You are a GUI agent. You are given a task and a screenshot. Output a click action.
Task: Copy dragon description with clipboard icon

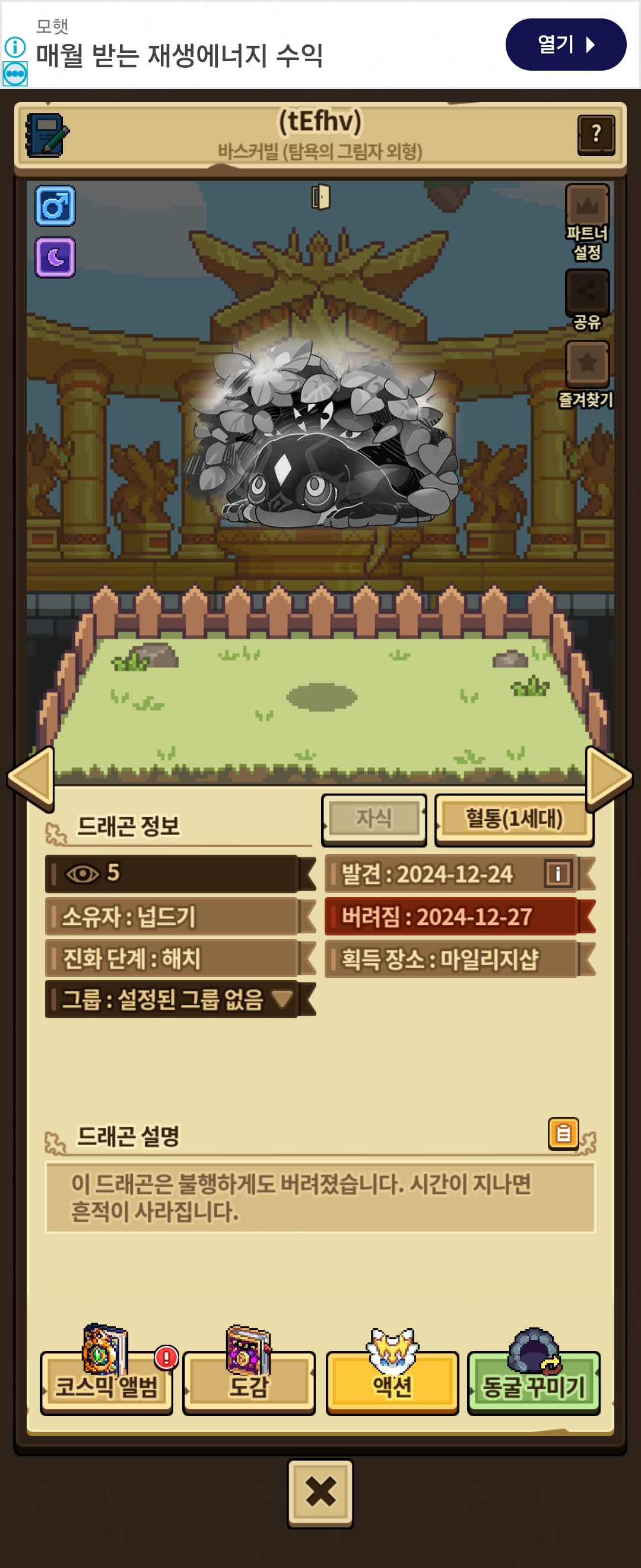(563, 1133)
